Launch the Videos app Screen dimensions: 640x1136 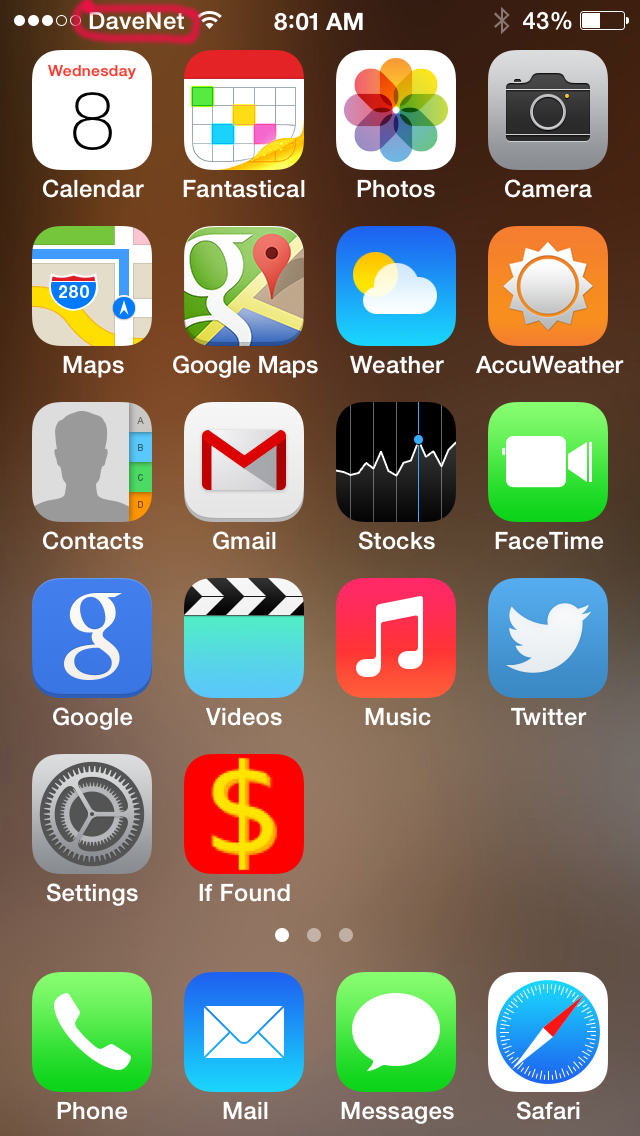pos(244,638)
